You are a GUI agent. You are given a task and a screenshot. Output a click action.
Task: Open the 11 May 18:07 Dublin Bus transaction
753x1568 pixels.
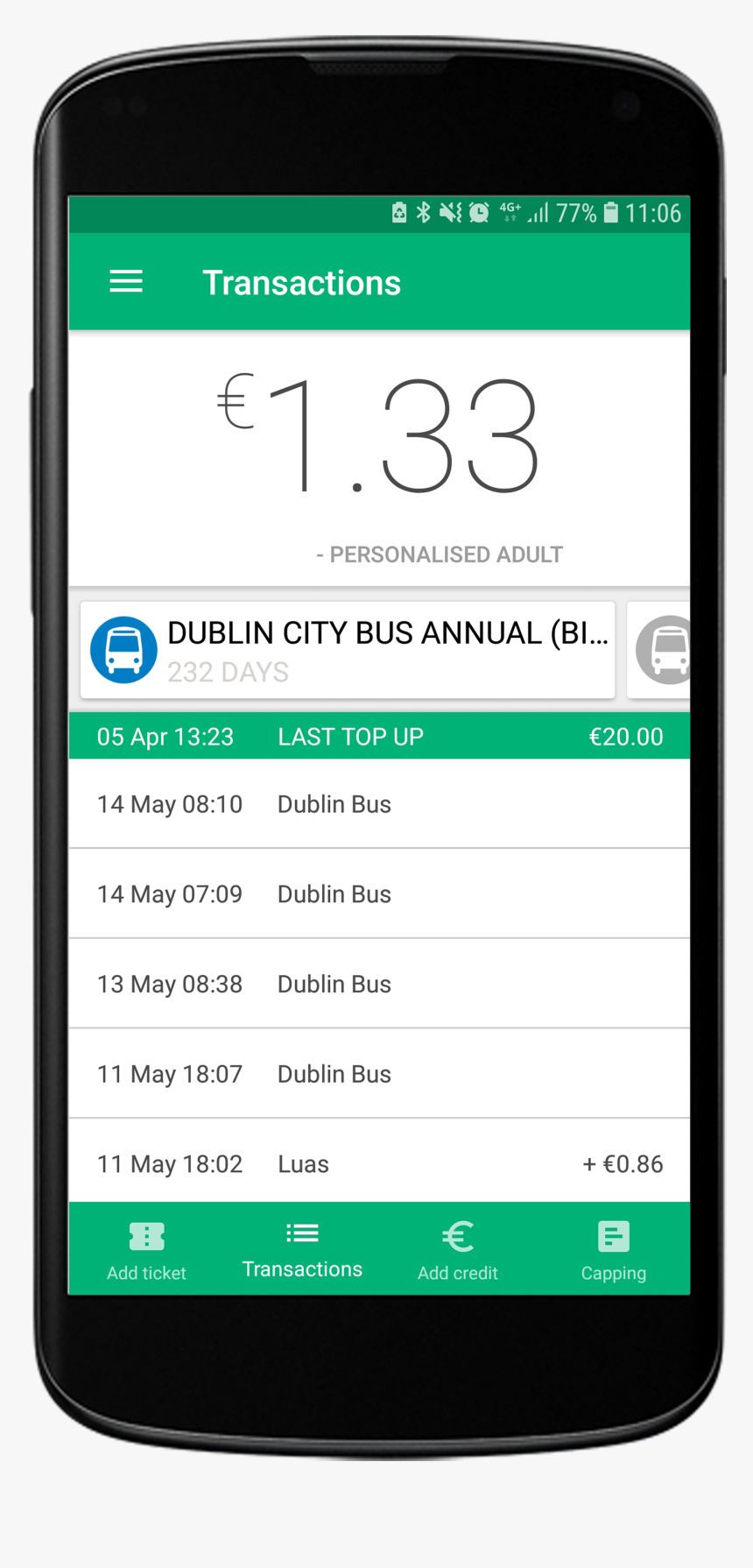pyautogui.click(x=378, y=1075)
